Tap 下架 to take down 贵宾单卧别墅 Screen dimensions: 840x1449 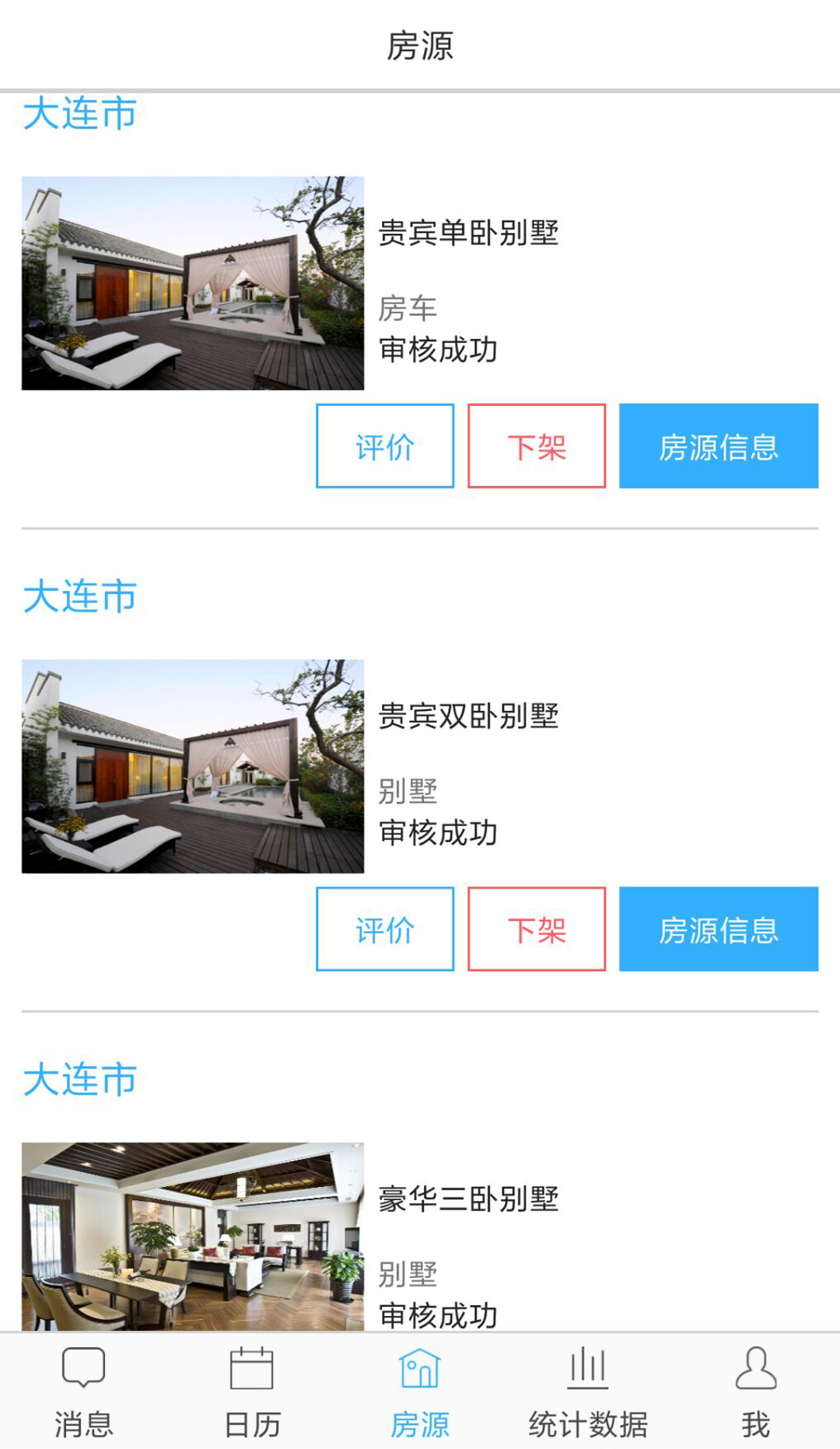[x=537, y=446]
